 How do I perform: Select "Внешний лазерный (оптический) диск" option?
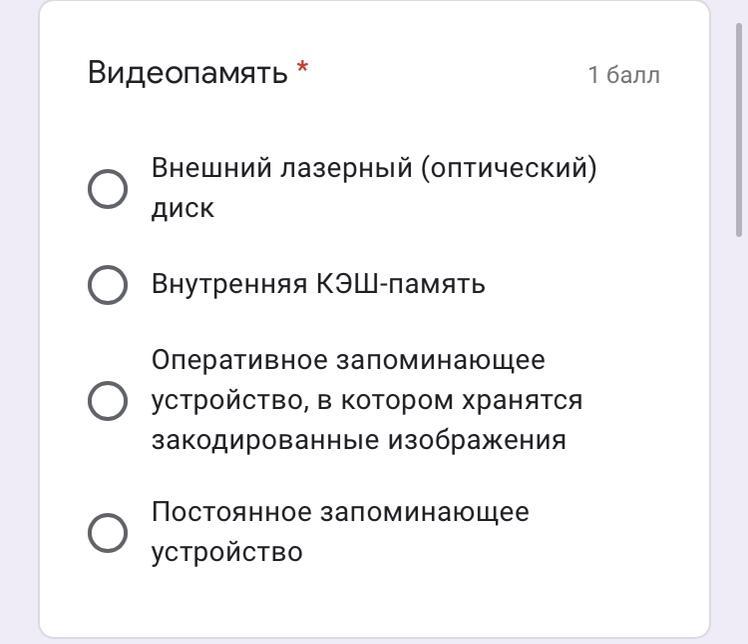[108, 189]
